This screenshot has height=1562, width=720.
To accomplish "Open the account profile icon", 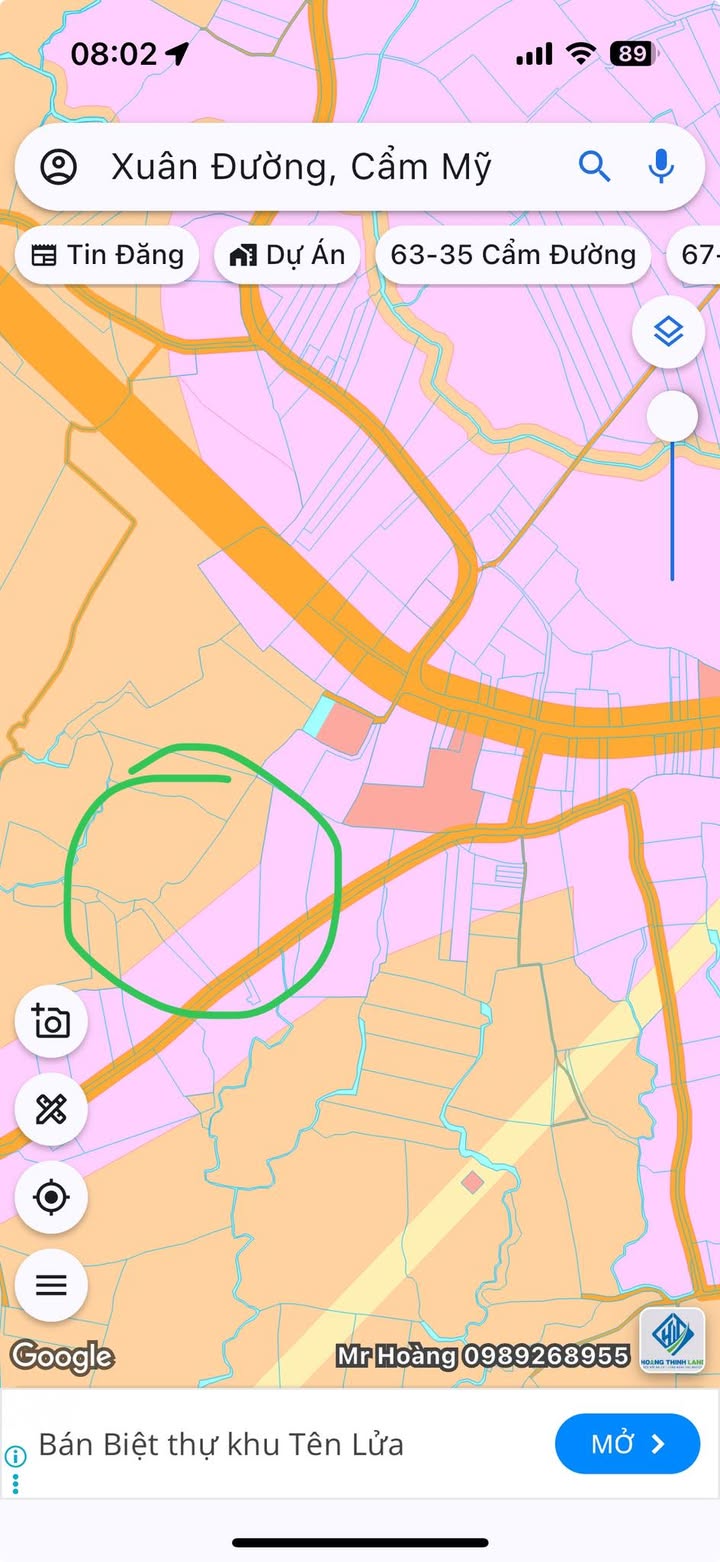I will 59,167.
